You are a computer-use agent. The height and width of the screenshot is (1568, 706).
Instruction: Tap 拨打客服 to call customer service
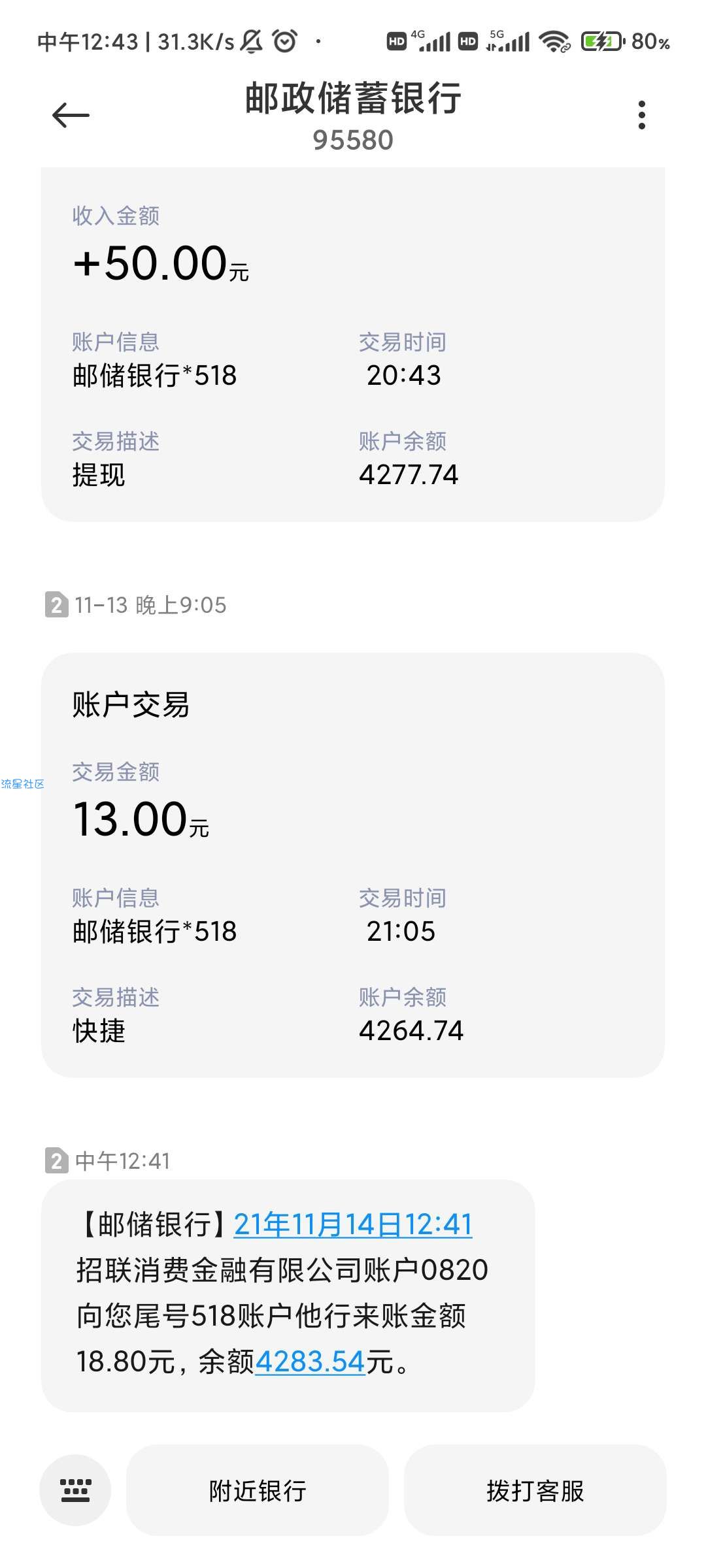(535, 1490)
